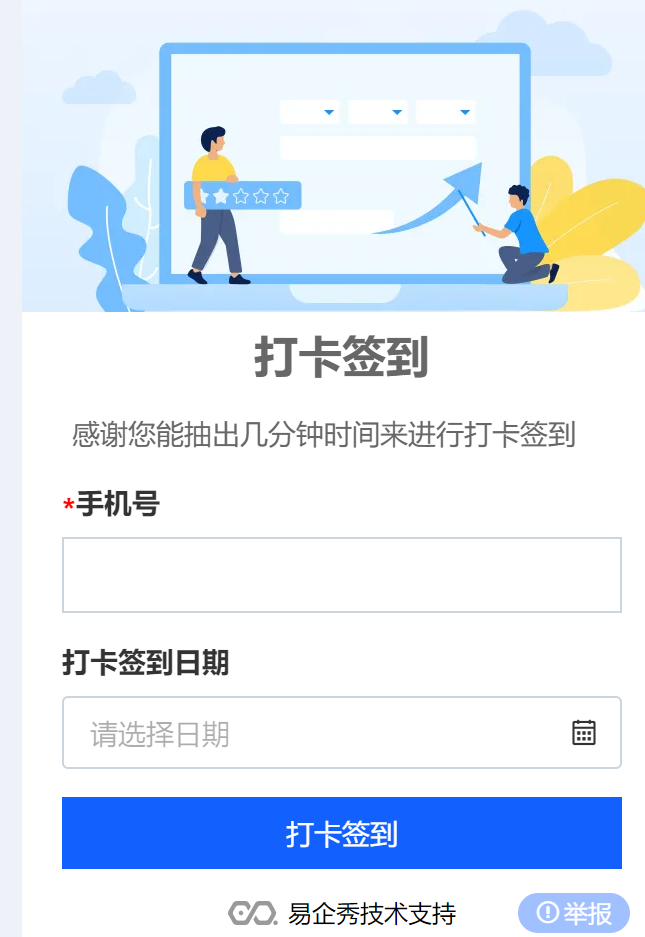The width and height of the screenshot is (645, 937).
Task: Tap the 手机号 phone number field
Action: tap(341, 575)
